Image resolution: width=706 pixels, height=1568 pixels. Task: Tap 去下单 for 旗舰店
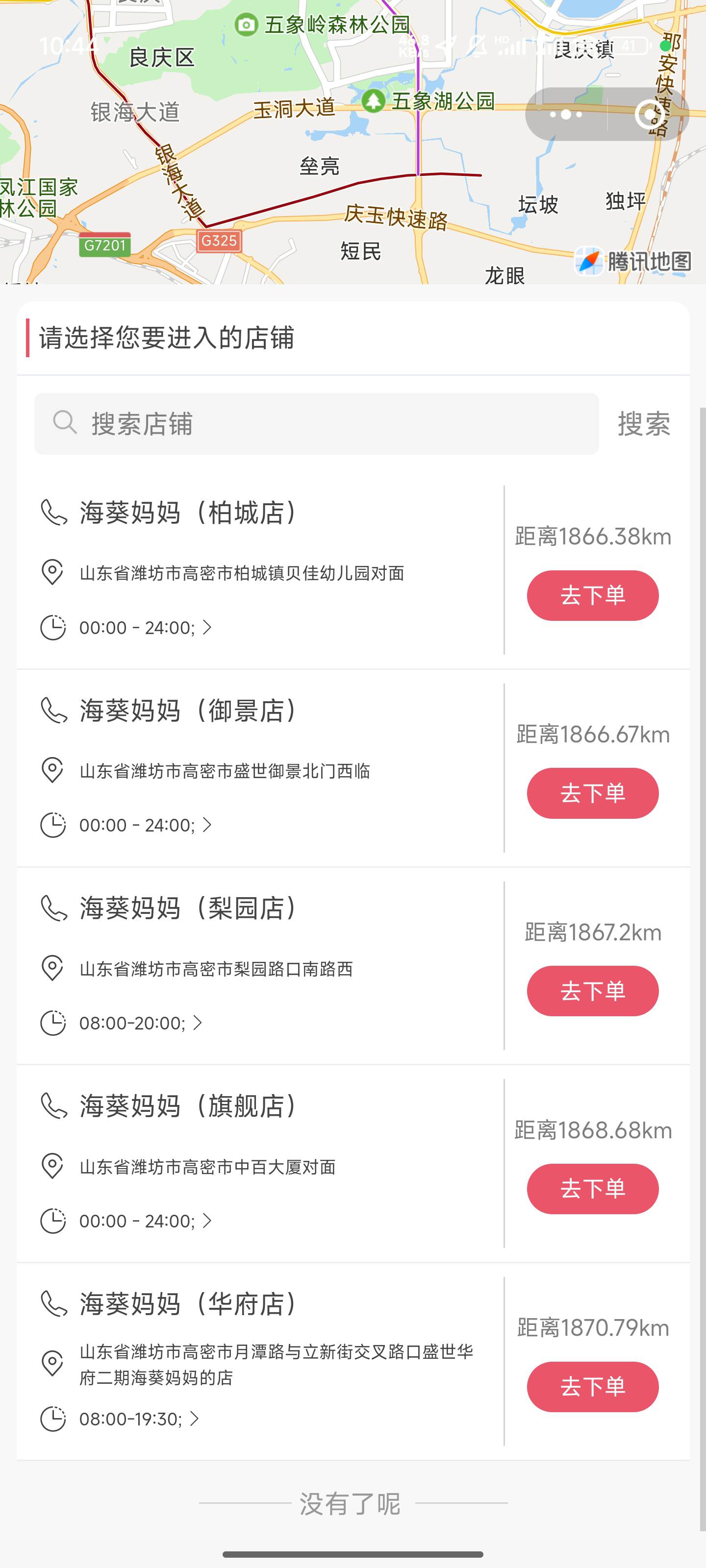click(x=592, y=1189)
